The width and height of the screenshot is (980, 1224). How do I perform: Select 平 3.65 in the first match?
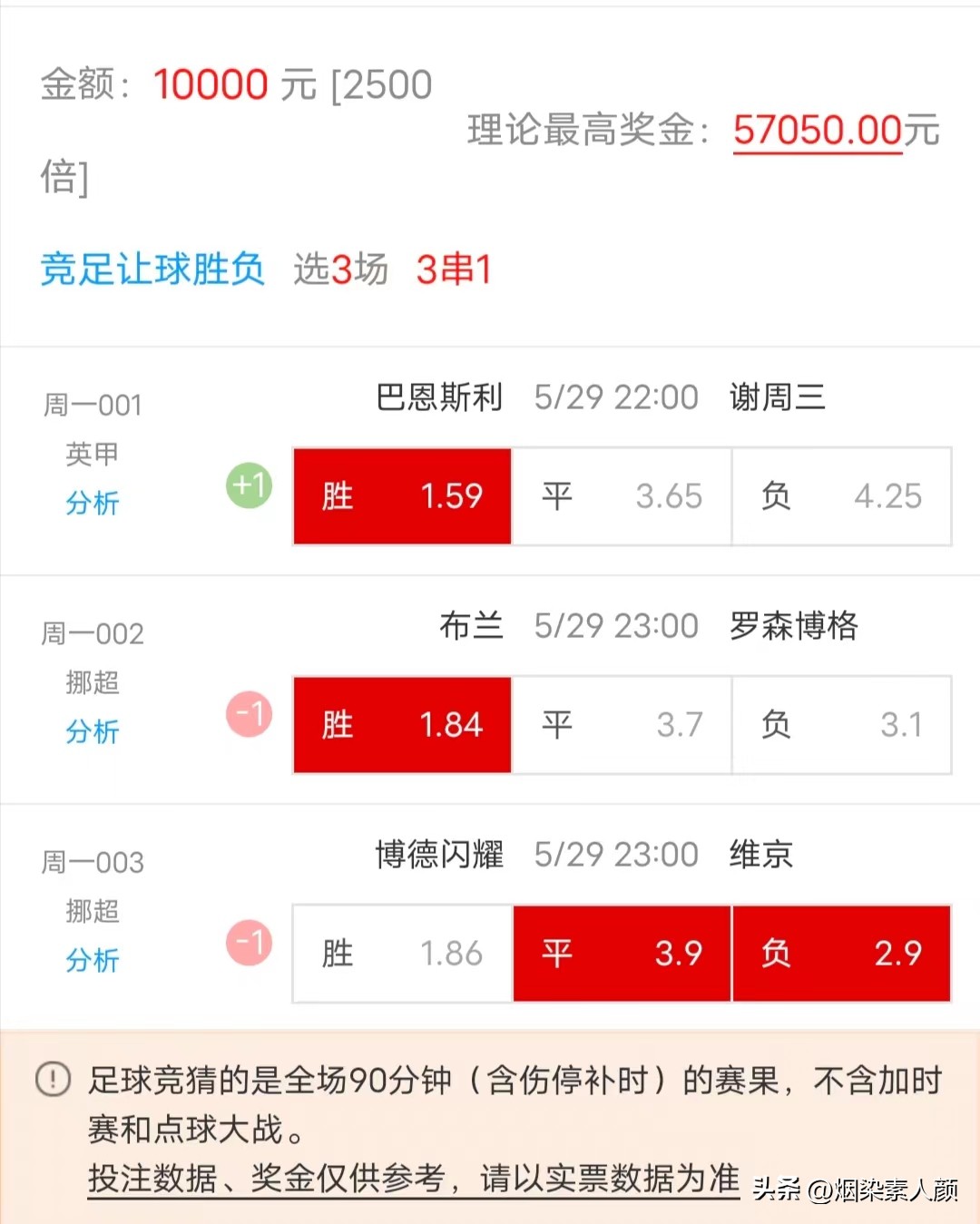point(621,496)
